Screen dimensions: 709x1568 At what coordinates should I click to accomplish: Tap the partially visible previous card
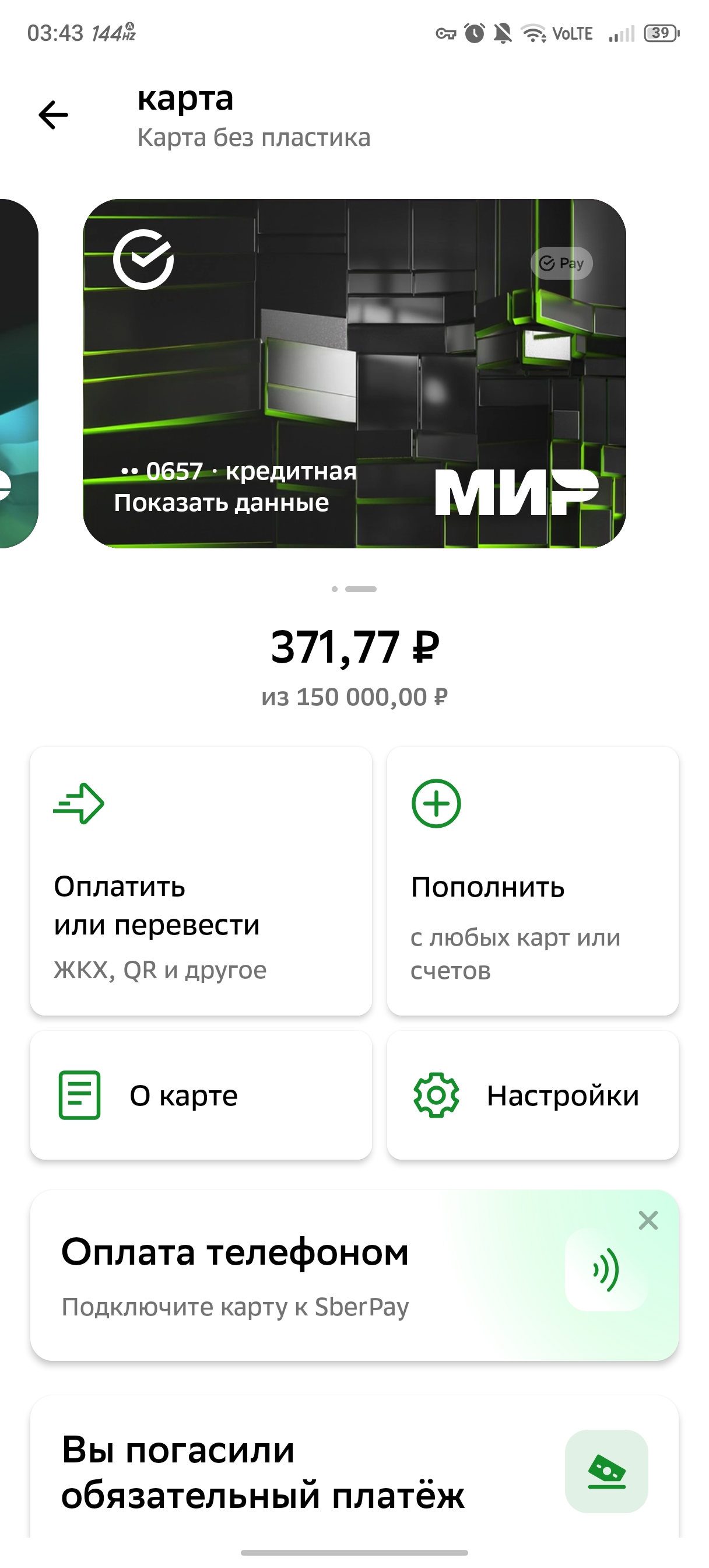click(x=17, y=373)
